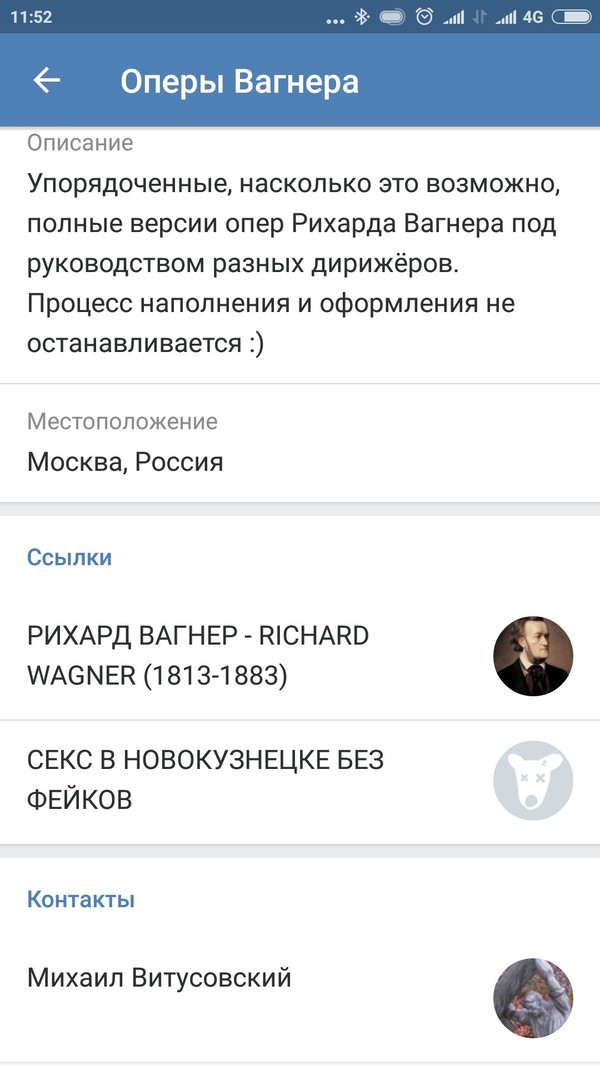This screenshot has height=1066, width=600.
Task: Go back using the arrow icon
Action: point(47,81)
